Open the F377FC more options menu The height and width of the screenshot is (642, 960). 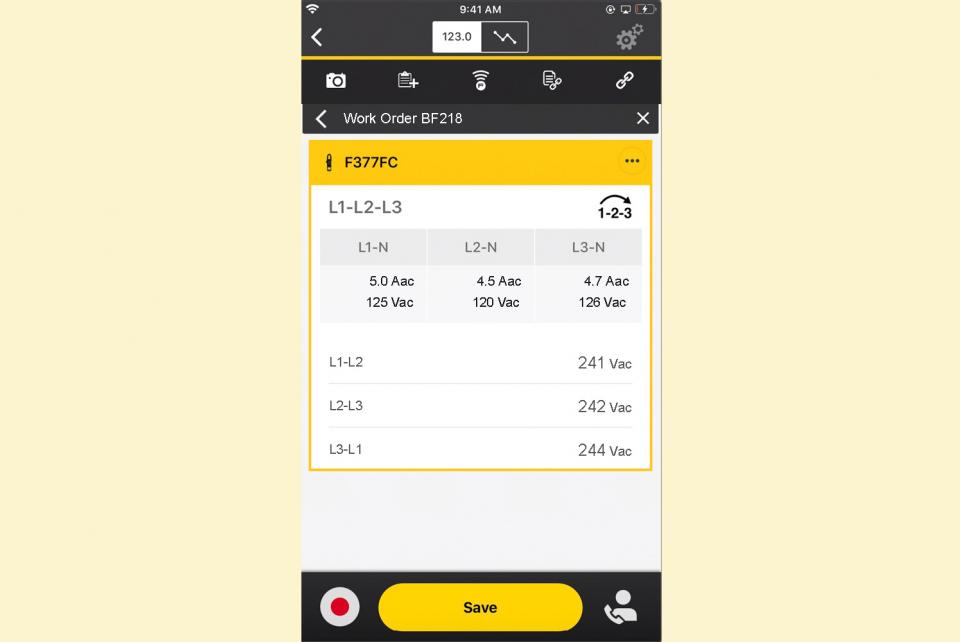tap(631, 161)
